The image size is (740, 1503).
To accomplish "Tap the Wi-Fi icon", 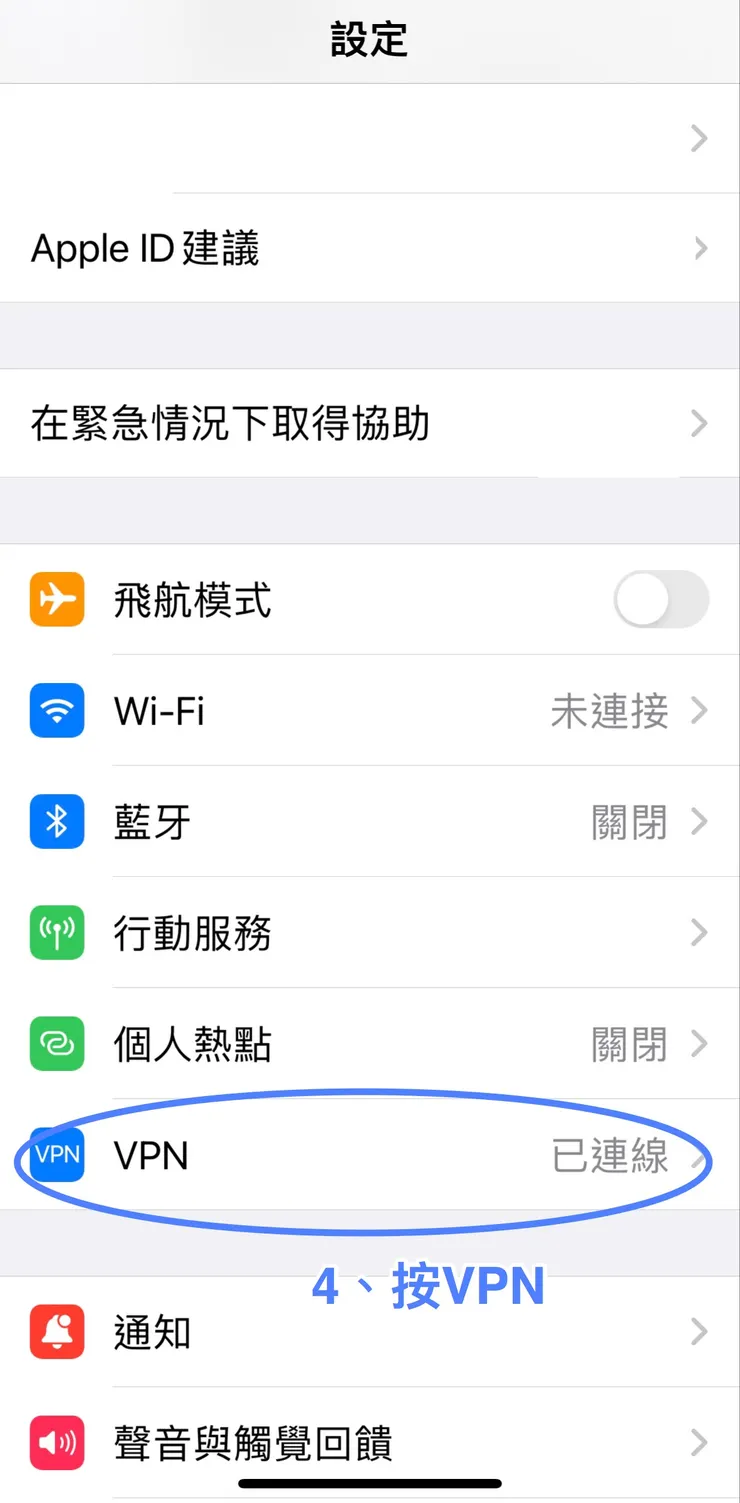I will (56, 711).
